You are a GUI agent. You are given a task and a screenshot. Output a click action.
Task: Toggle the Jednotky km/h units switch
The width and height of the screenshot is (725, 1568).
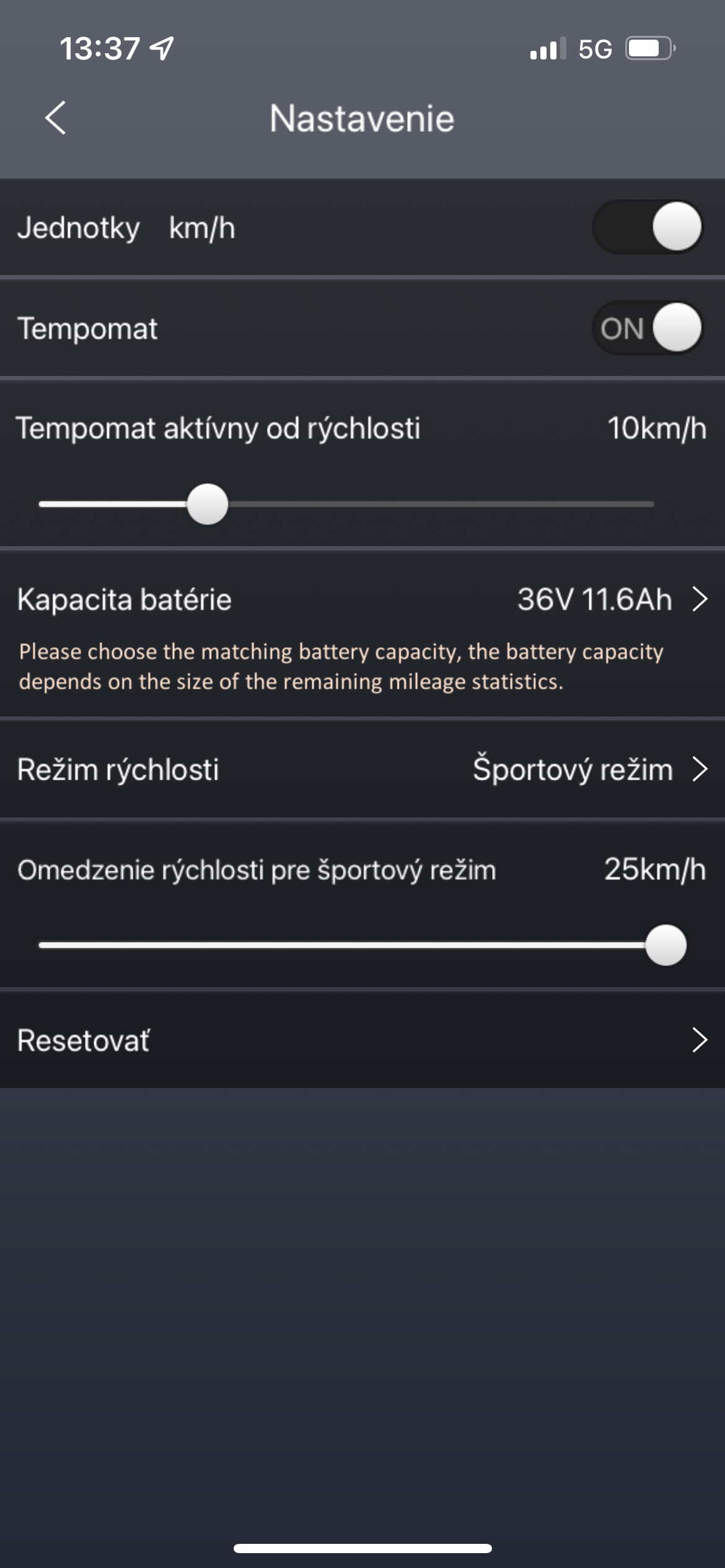(x=648, y=227)
